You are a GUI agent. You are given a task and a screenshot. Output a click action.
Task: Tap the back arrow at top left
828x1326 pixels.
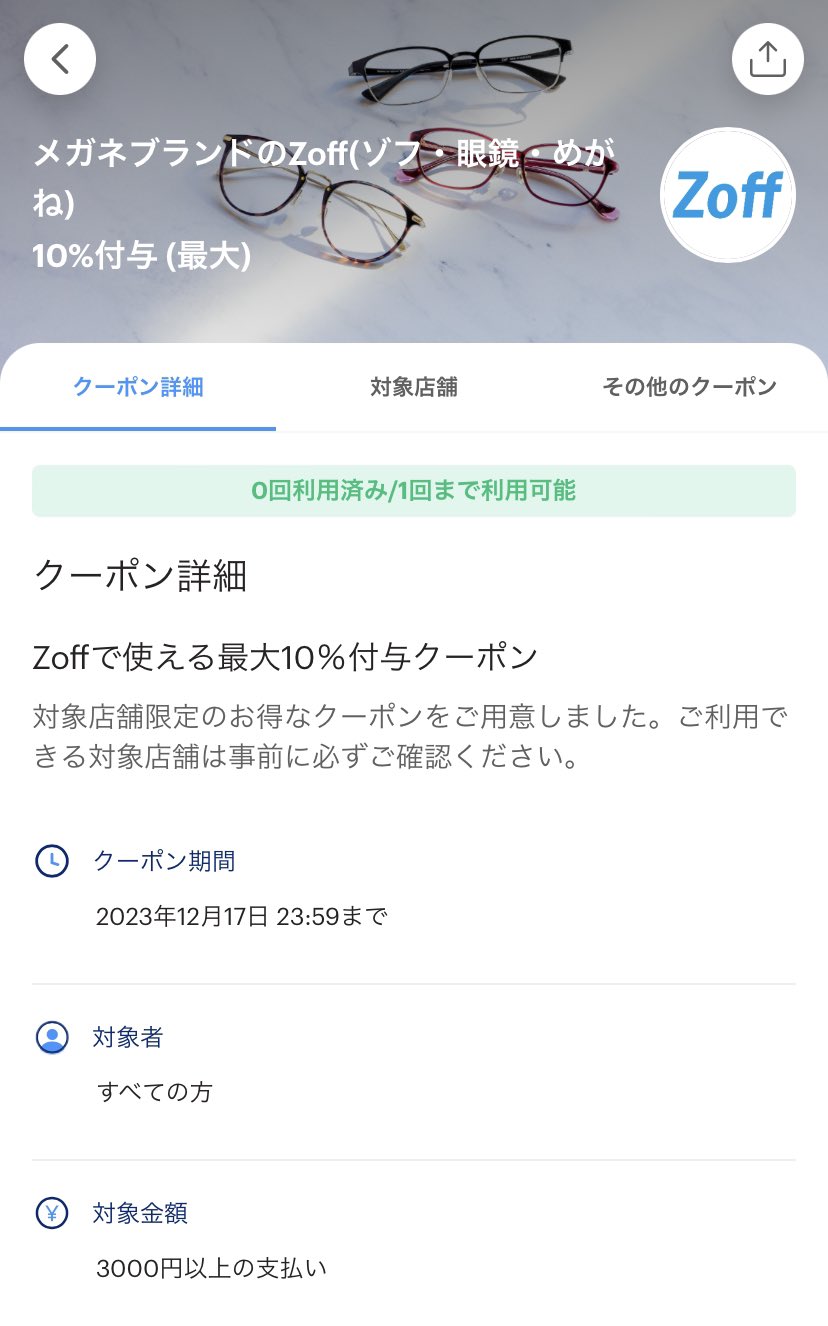click(x=59, y=59)
